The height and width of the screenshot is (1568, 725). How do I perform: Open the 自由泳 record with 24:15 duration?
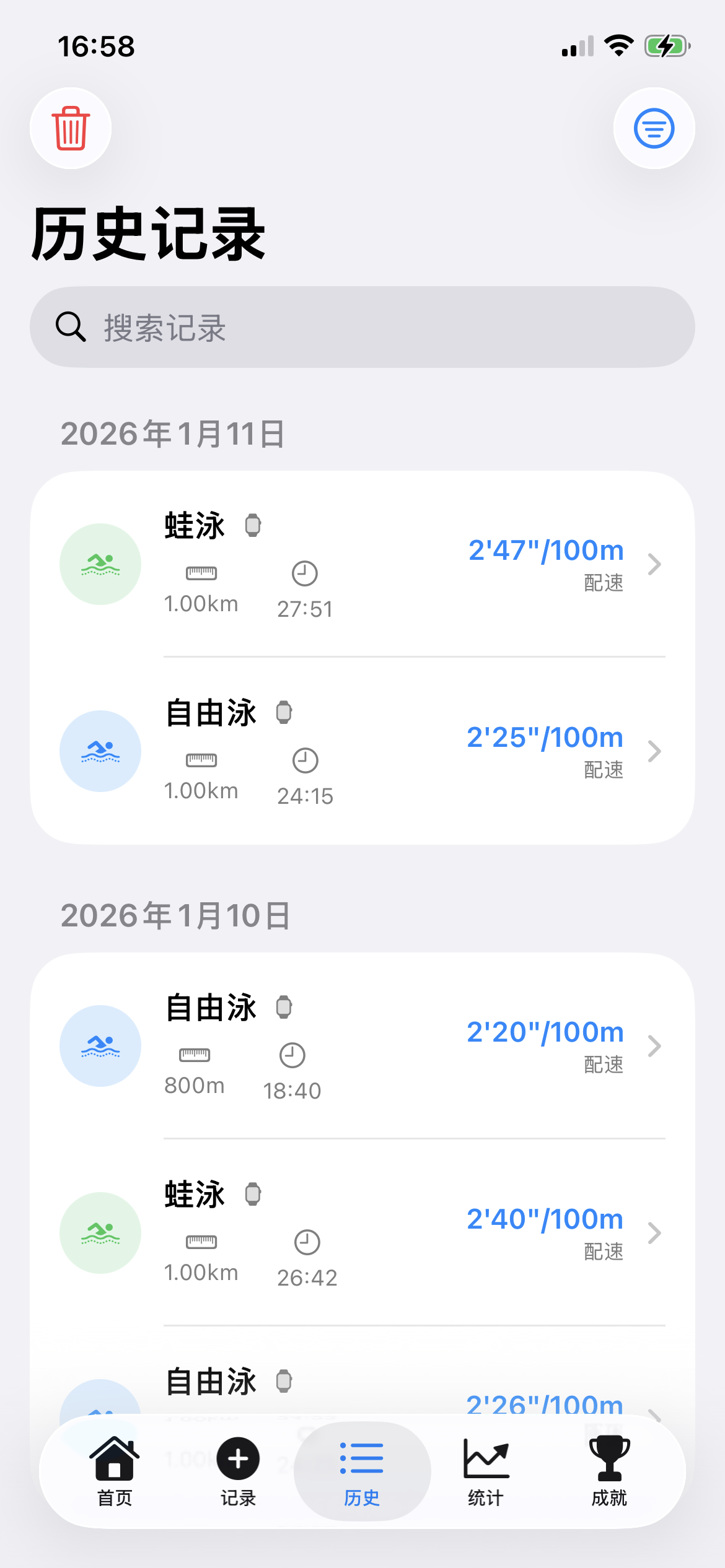coord(362,751)
